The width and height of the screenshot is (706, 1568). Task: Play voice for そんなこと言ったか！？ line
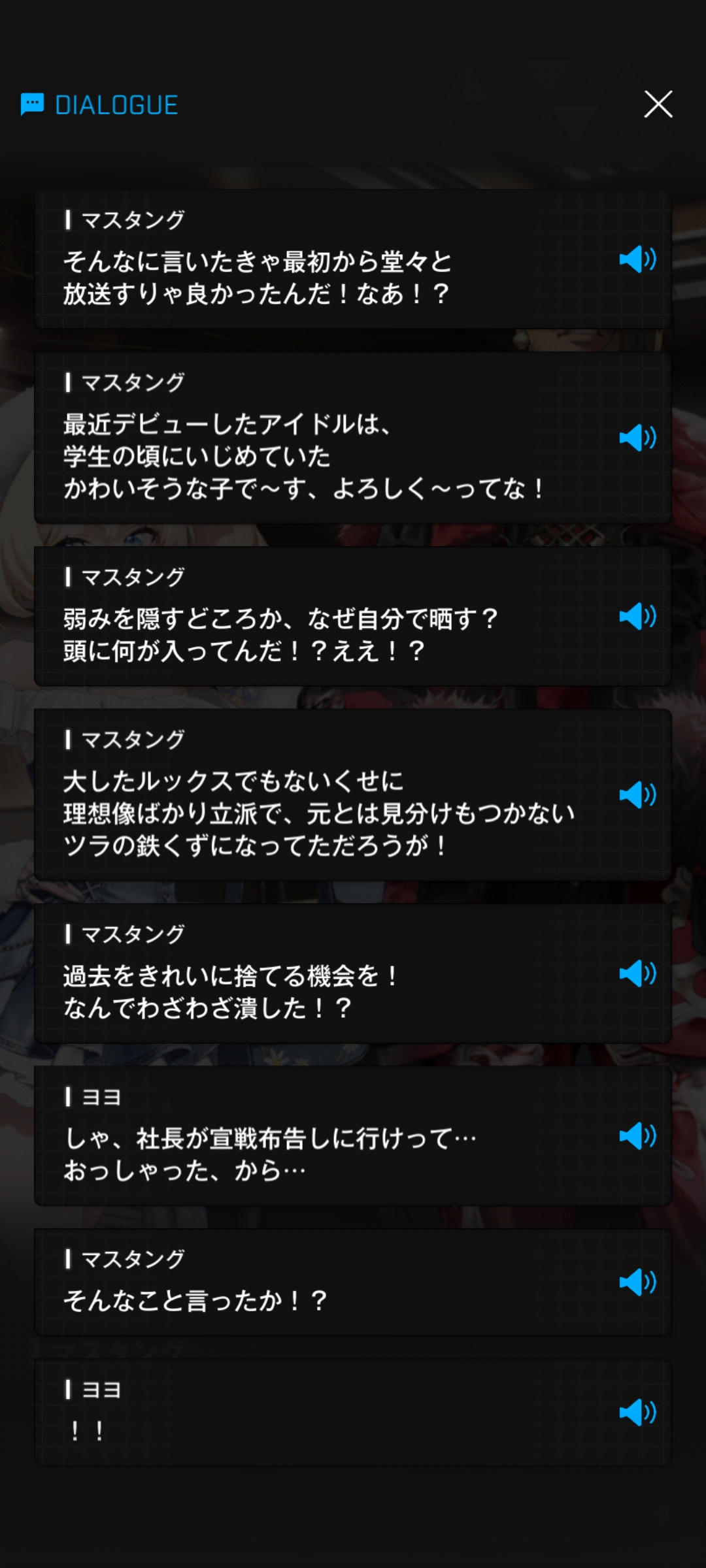click(637, 1282)
